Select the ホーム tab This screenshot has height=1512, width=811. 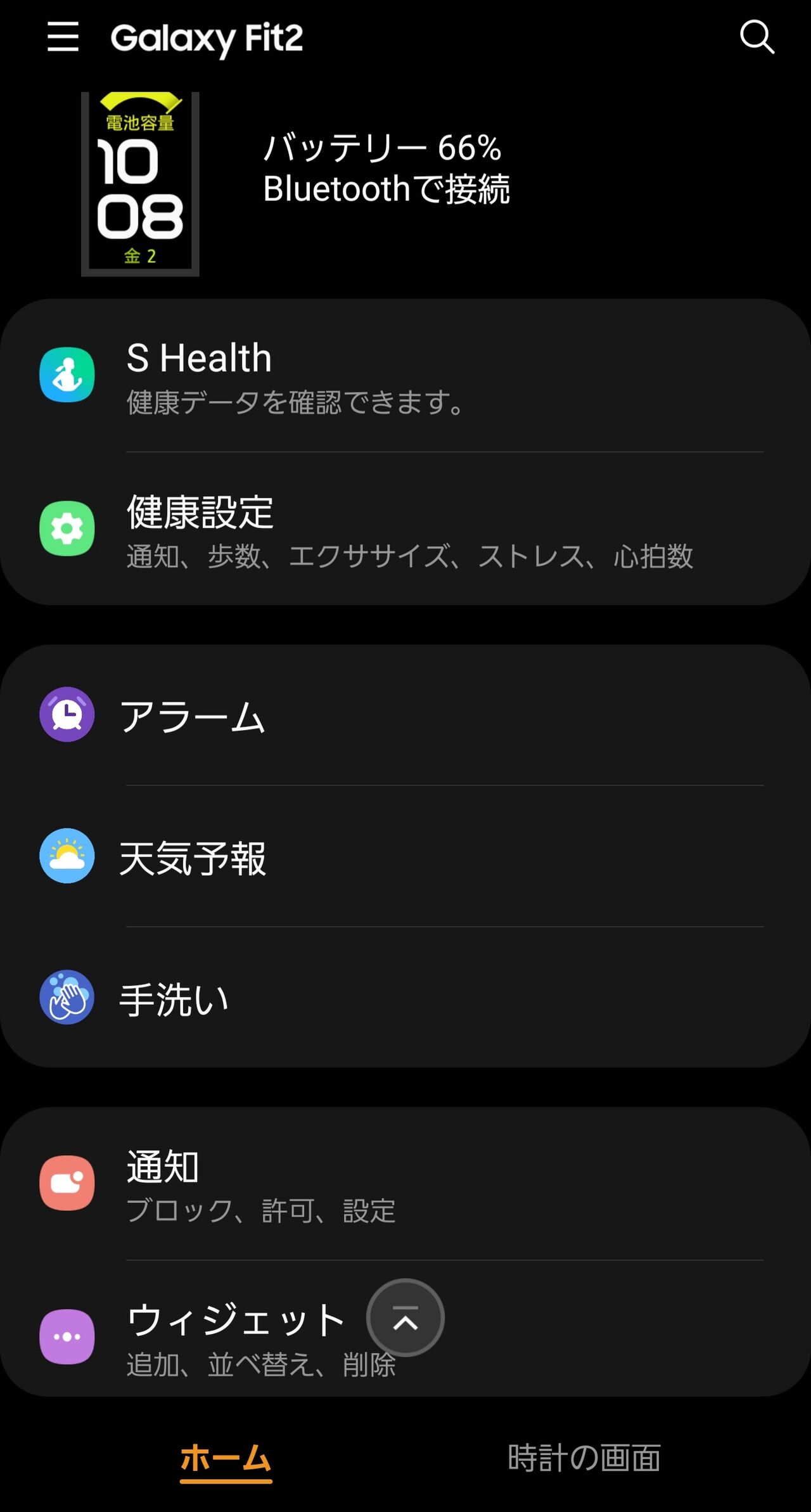226,1459
